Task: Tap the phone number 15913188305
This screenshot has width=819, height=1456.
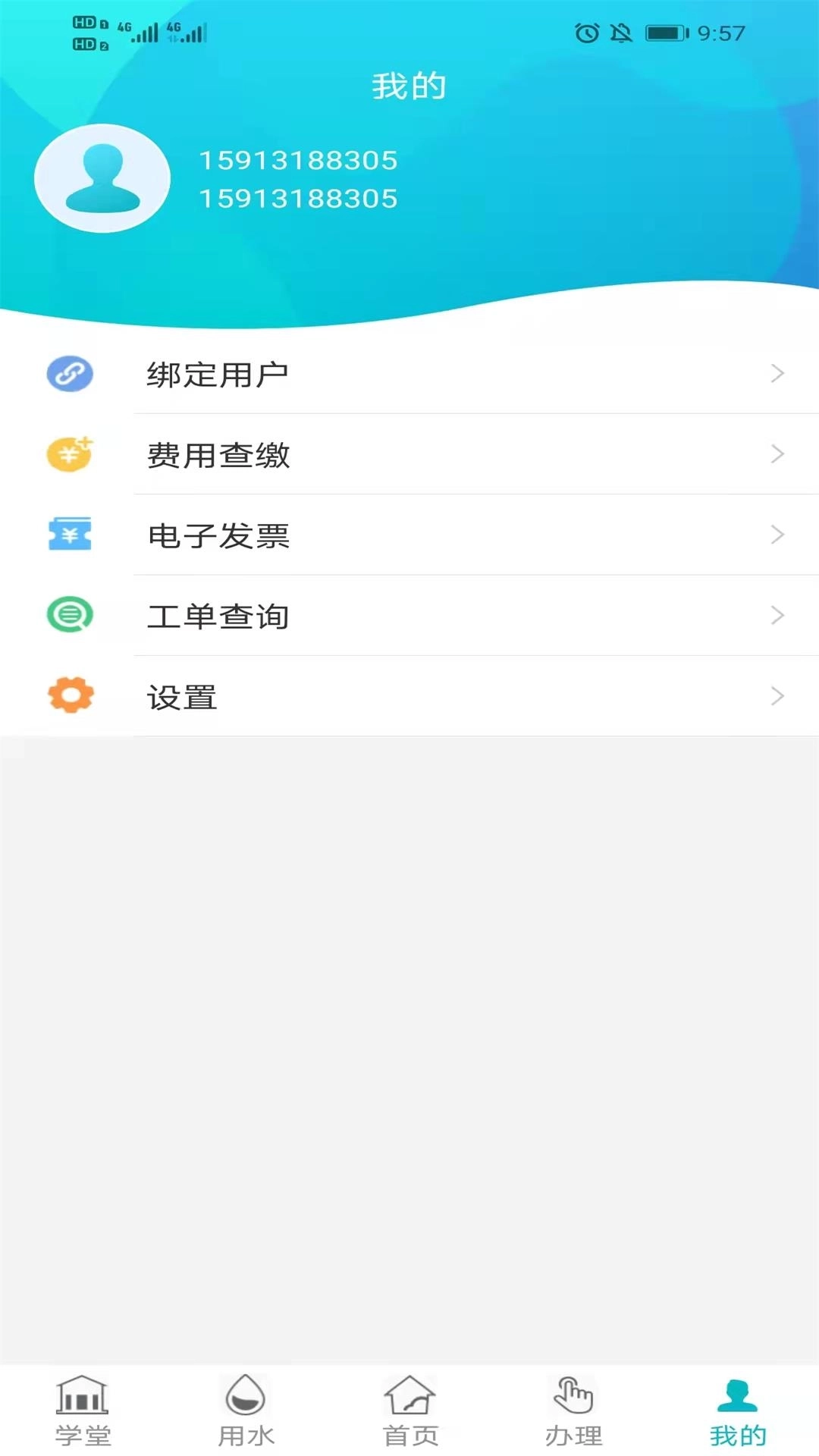Action: [298, 161]
